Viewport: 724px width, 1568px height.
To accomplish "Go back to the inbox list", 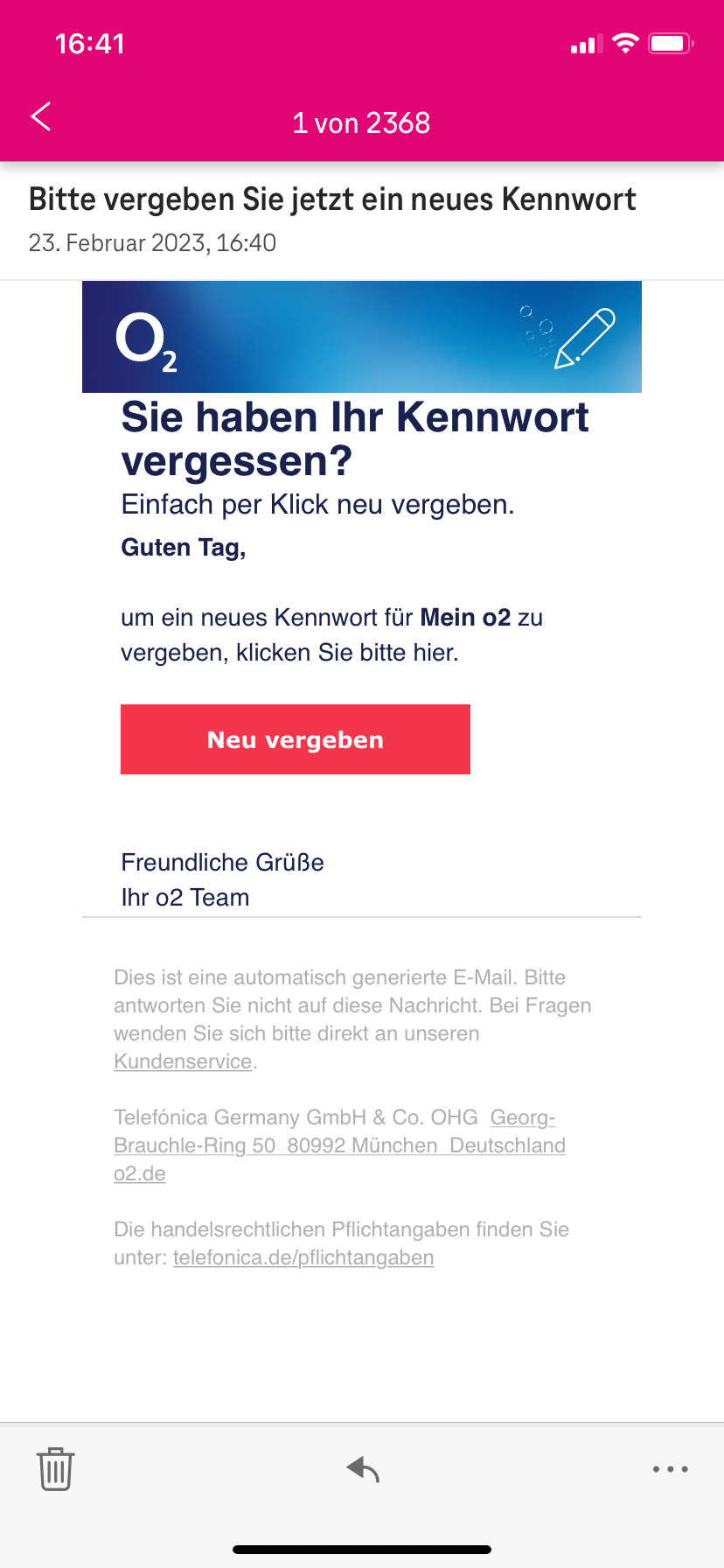I will click(x=41, y=116).
